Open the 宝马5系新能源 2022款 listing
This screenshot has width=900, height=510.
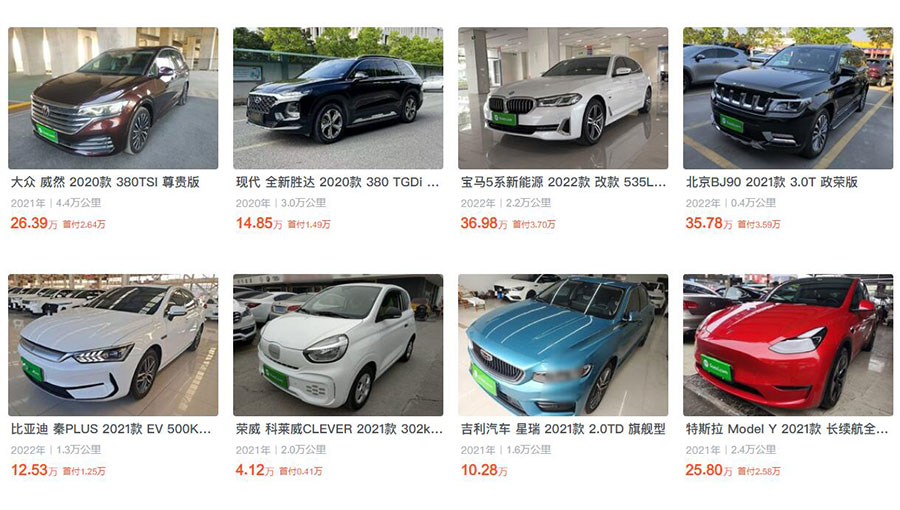[x=563, y=98]
